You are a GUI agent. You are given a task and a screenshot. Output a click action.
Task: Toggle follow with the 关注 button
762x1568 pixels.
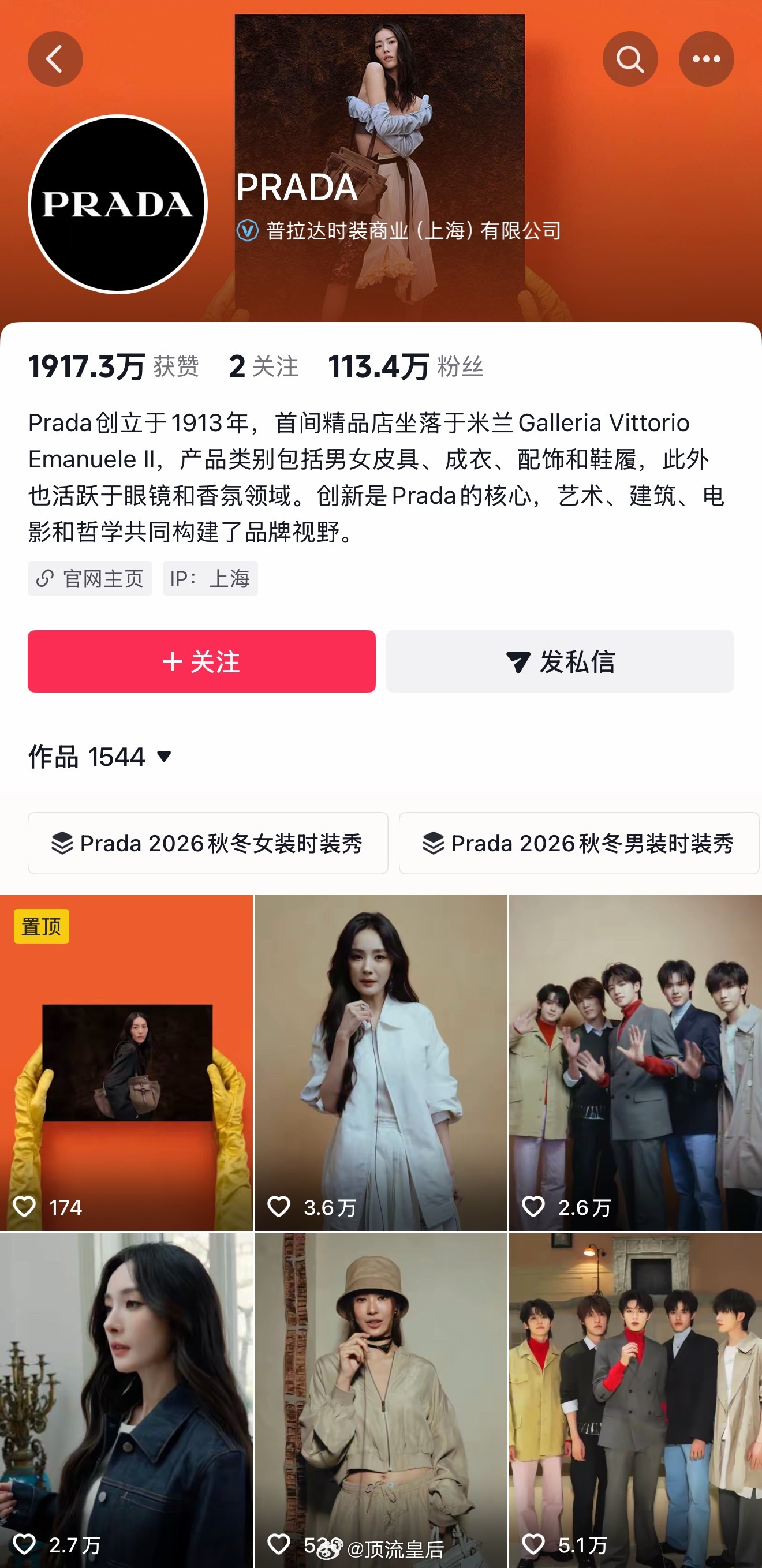click(x=201, y=664)
